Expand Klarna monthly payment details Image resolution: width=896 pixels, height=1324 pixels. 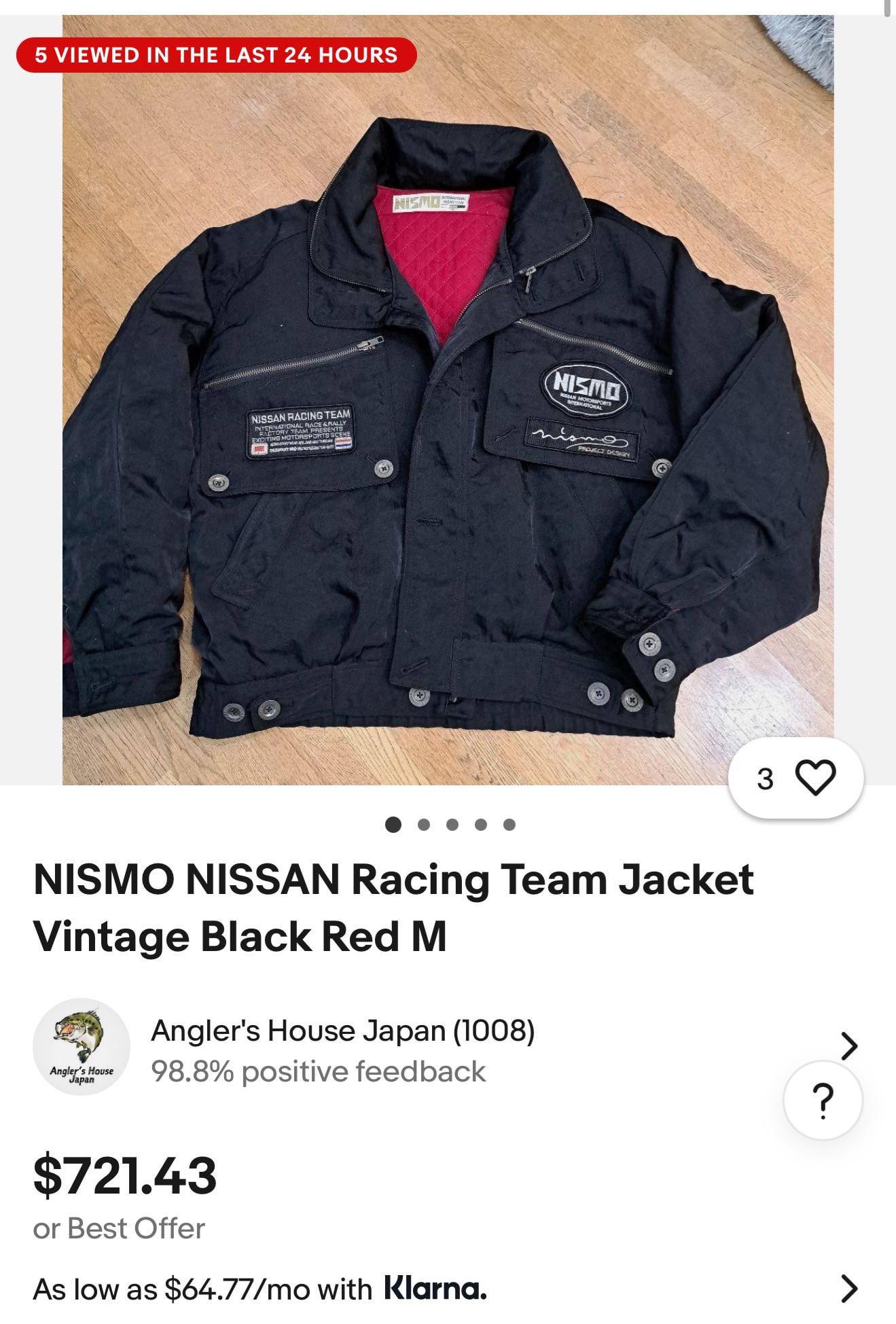click(848, 1288)
